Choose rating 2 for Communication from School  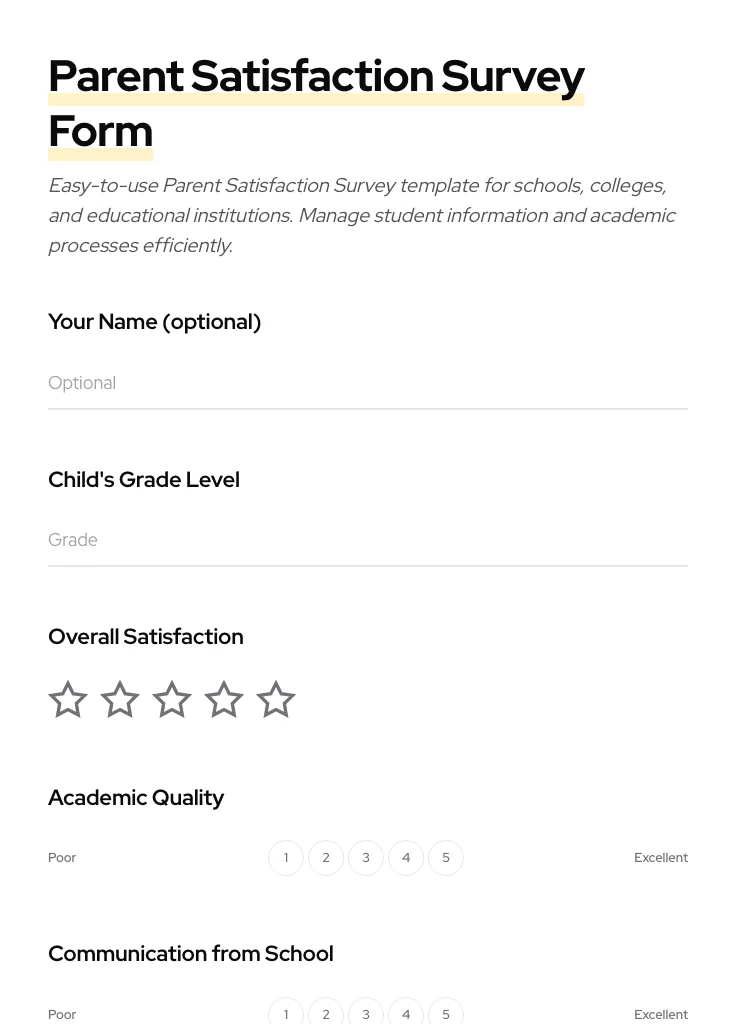point(326,1014)
